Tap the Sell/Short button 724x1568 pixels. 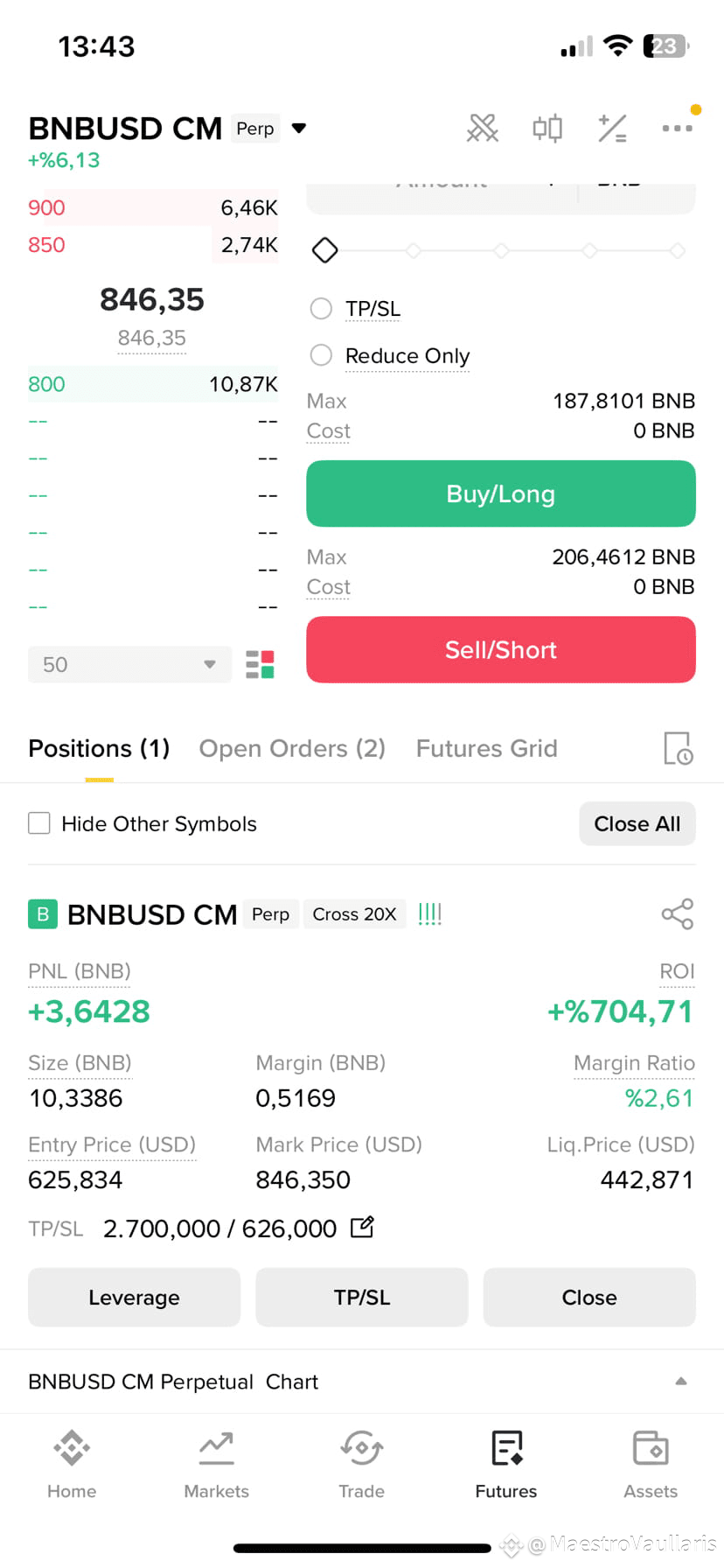click(x=501, y=650)
